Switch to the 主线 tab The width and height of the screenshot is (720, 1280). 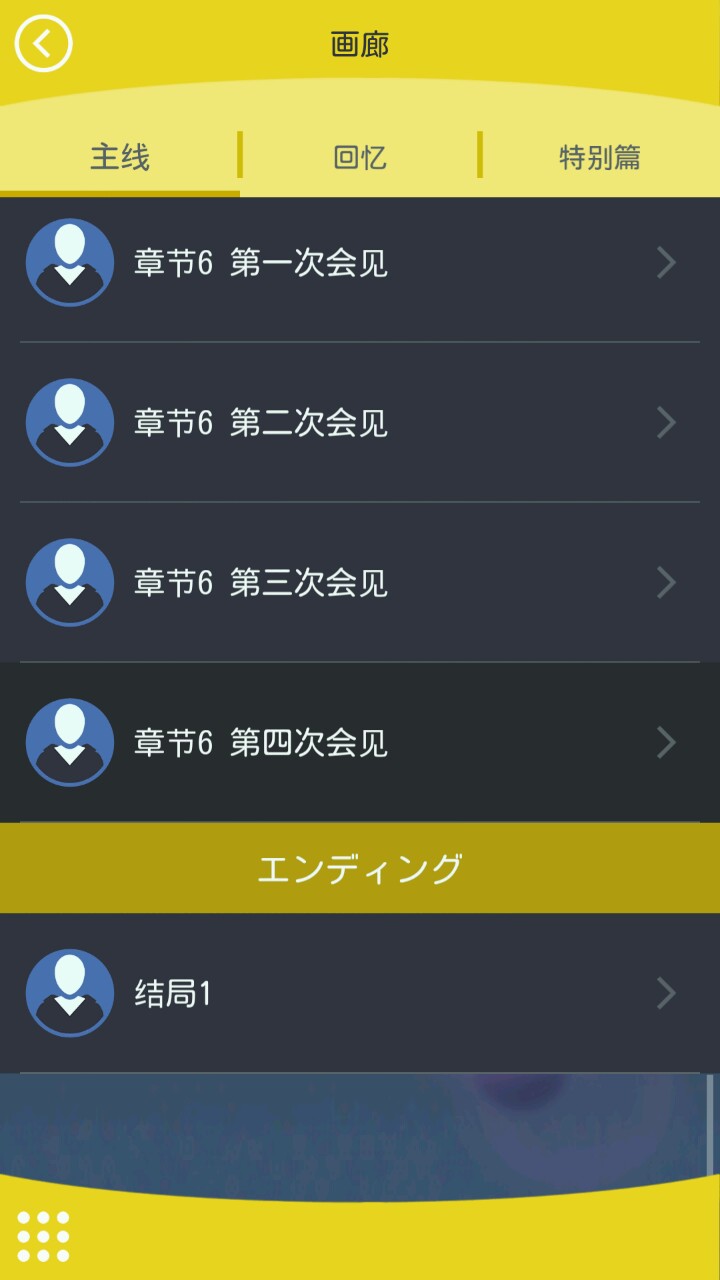pos(120,158)
